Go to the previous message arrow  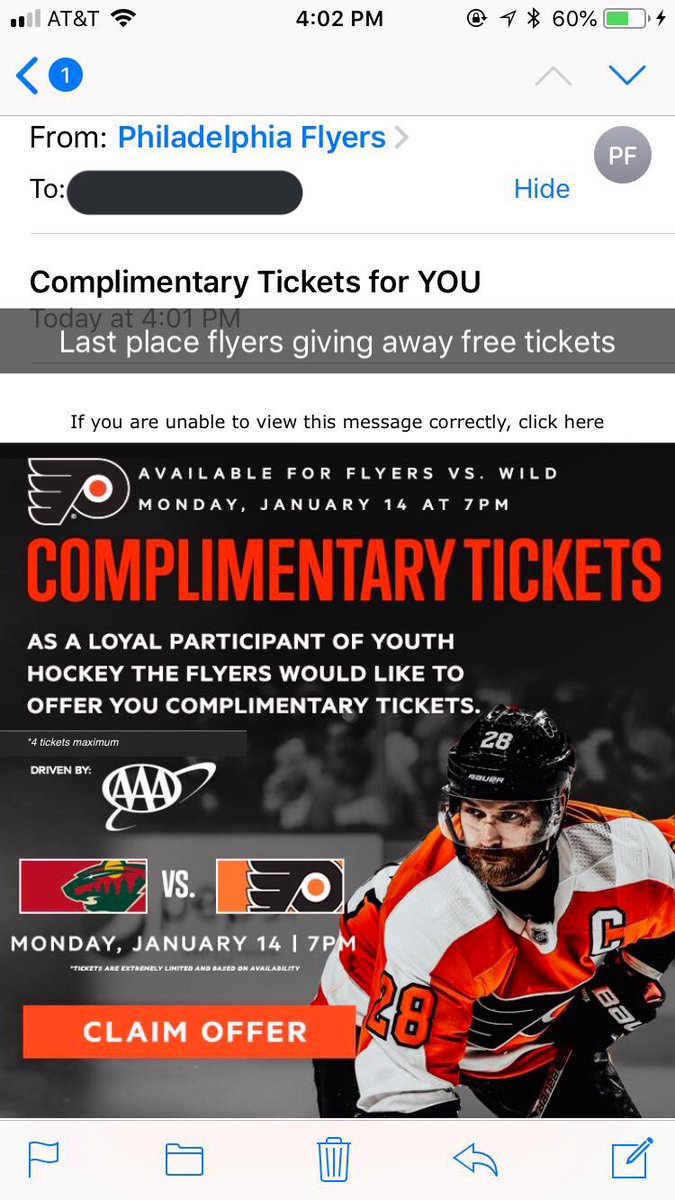pos(553,76)
